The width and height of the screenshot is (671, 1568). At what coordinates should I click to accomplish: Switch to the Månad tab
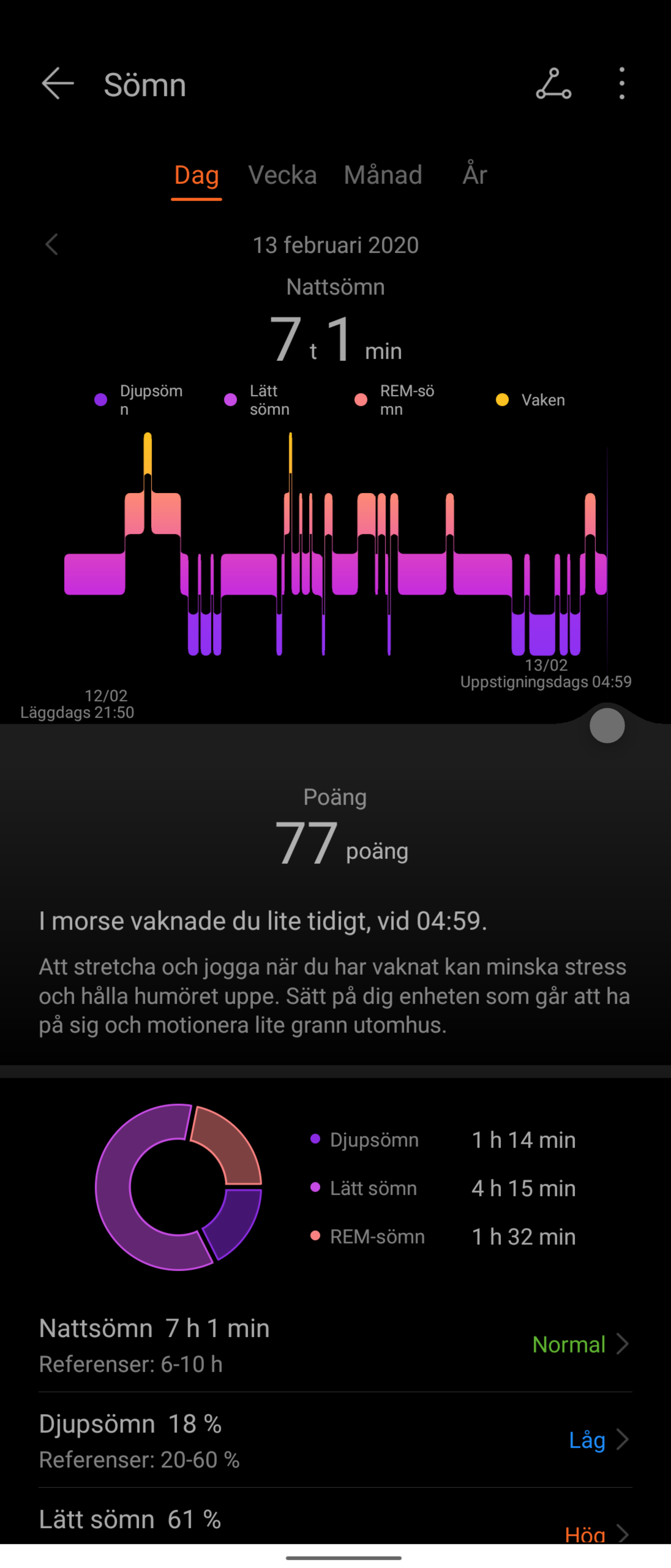(383, 175)
